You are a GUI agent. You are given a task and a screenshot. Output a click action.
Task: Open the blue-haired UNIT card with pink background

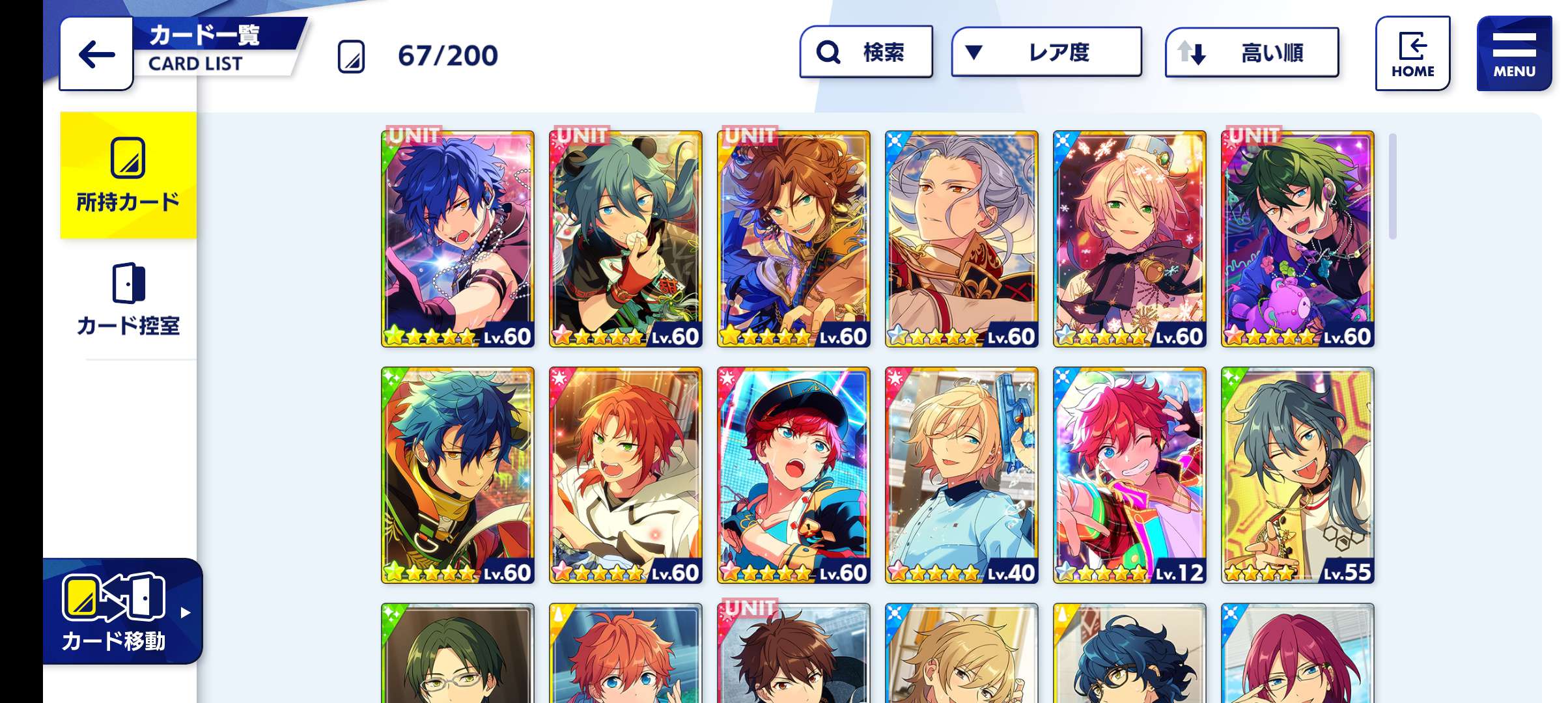(457, 239)
